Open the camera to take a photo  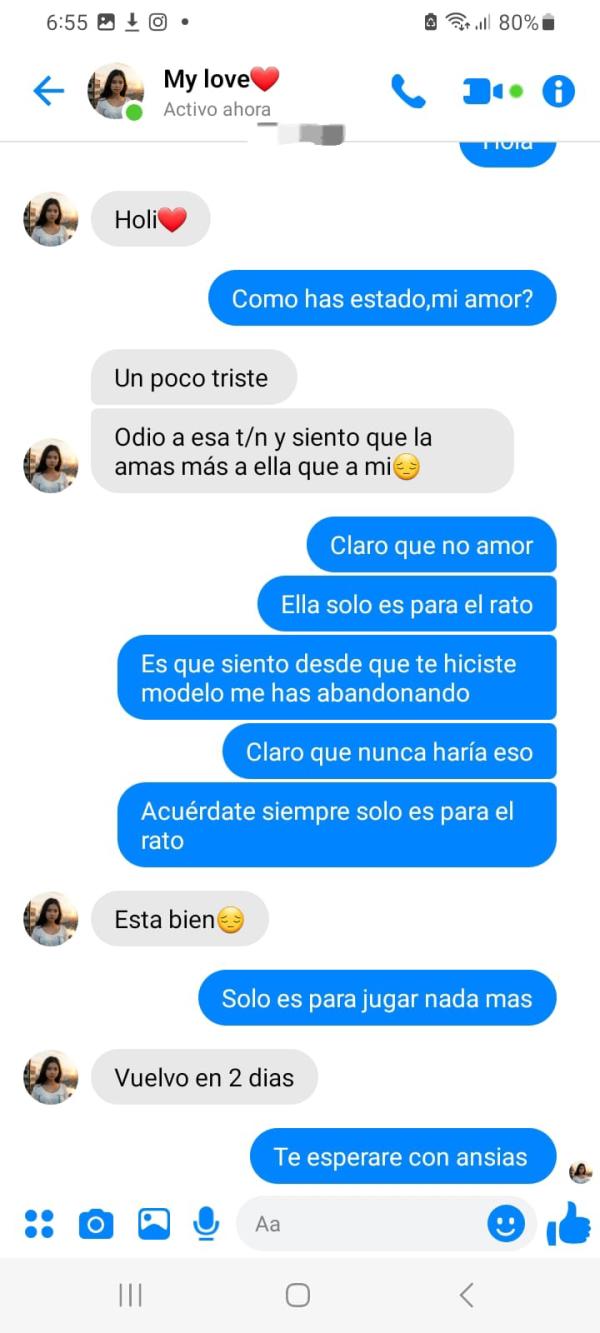point(96,1223)
